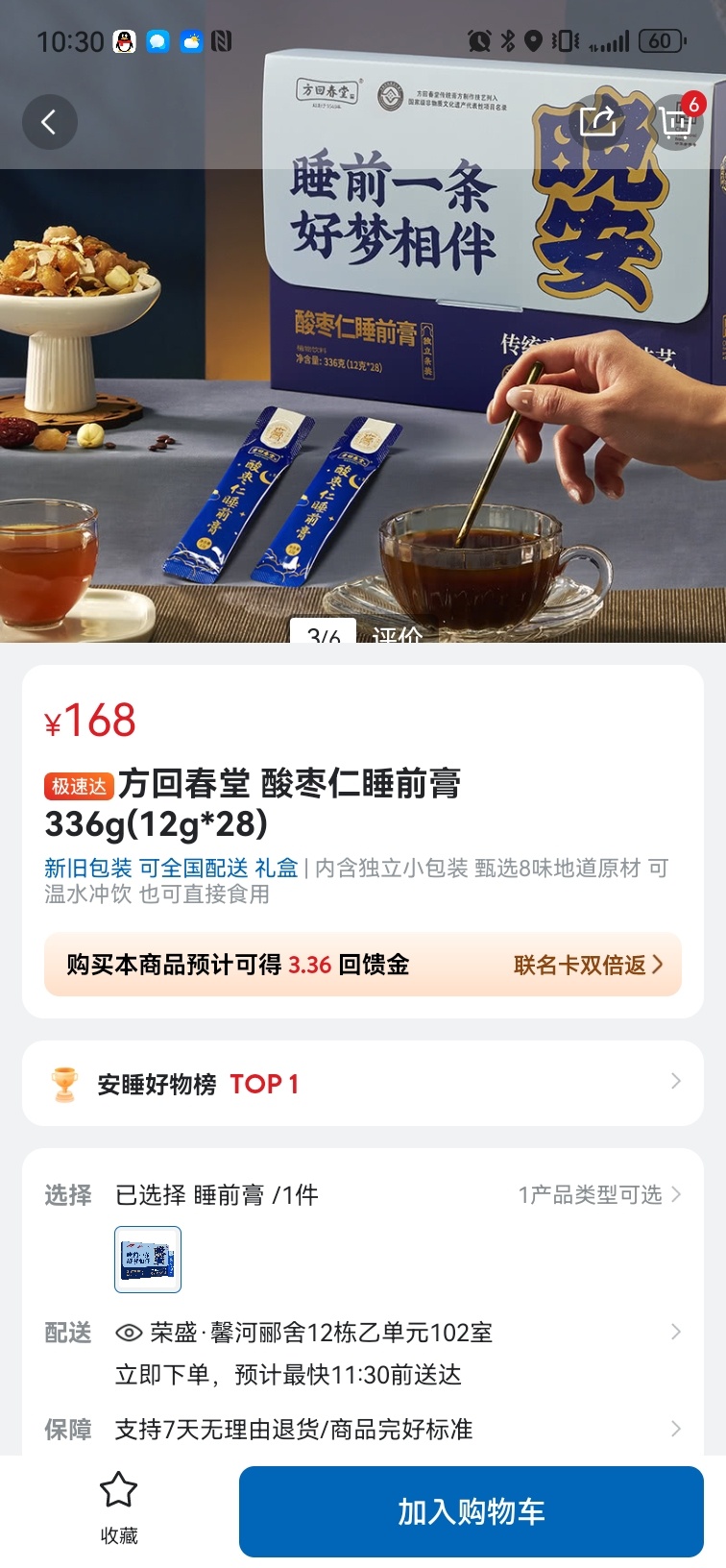Select the 睡前膏 product variant thumbnail
This screenshot has height=1568, width=726.
(x=148, y=1260)
